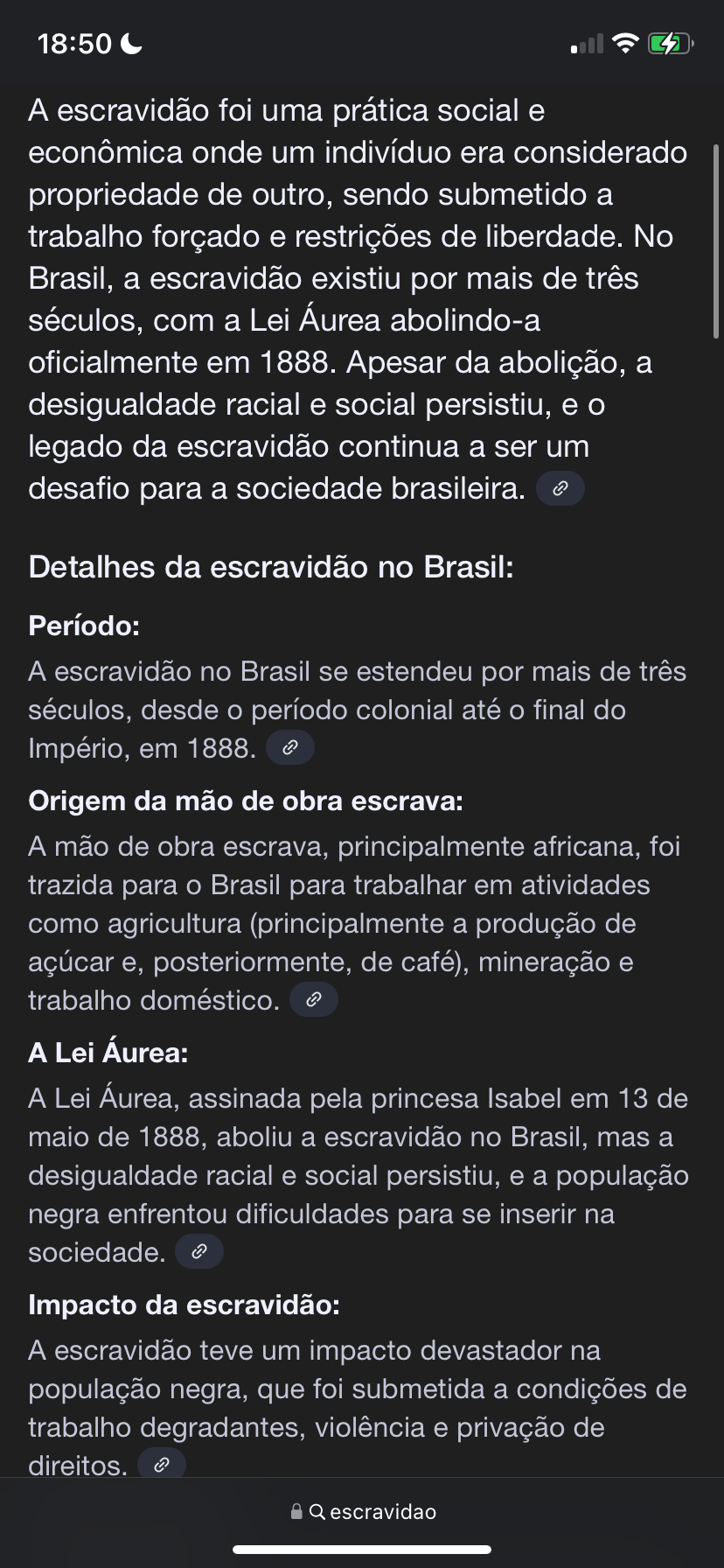Image resolution: width=724 pixels, height=1568 pixels.
Task: Open source link after the intro paragraph
Action: (x=560, y=488)
